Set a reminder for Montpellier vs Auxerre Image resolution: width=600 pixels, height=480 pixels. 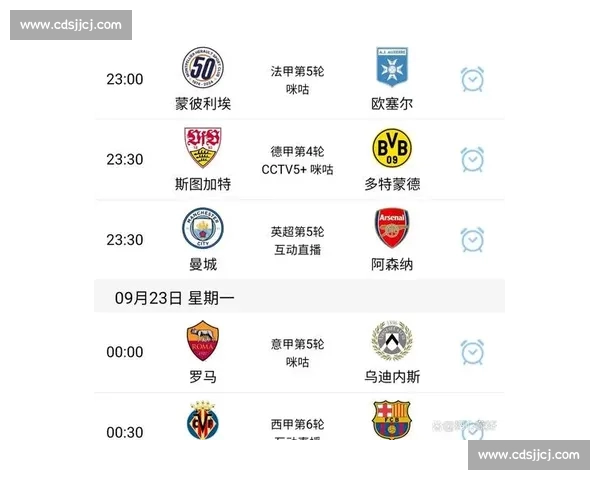[x=472, y=80]
